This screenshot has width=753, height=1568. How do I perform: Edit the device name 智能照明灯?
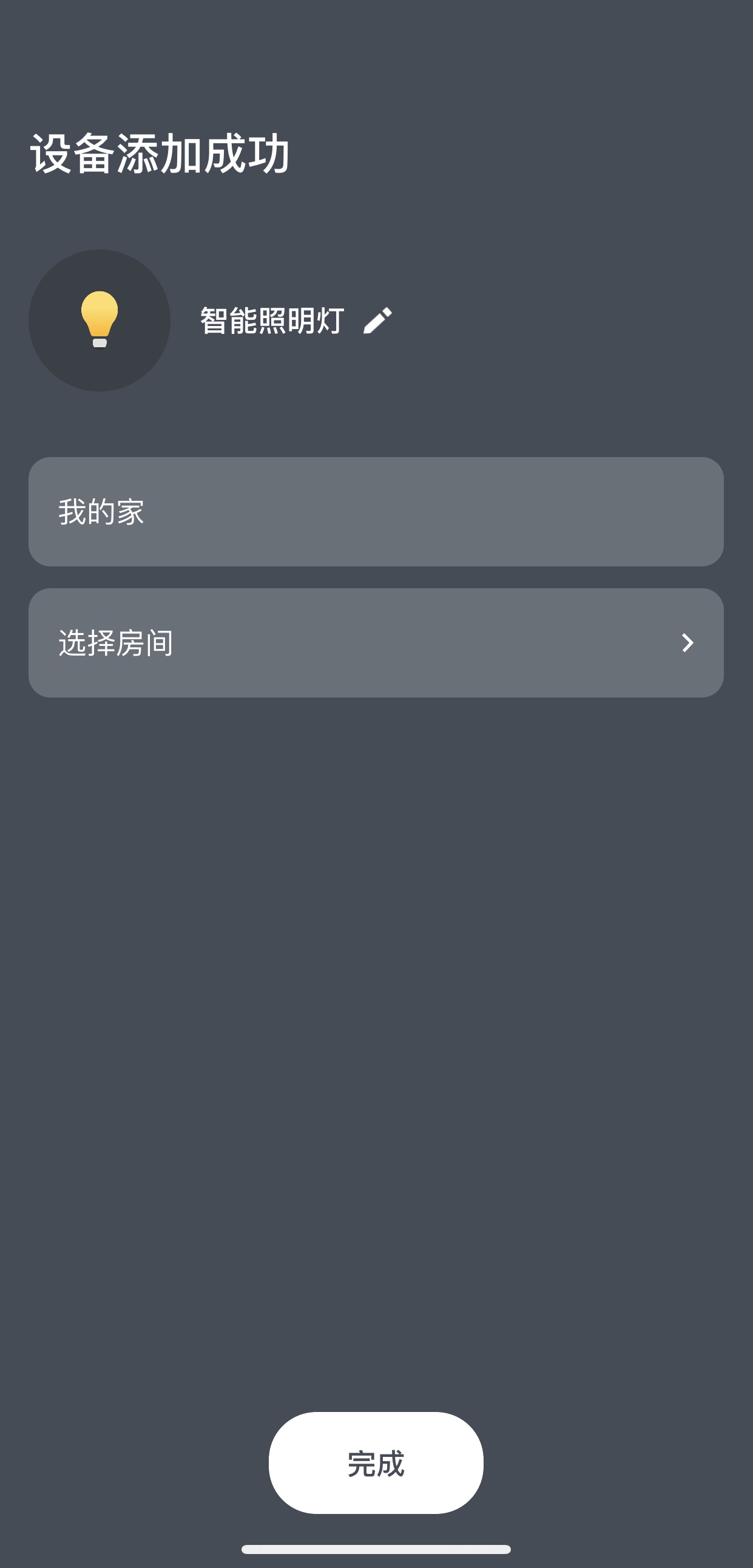point(377,321)
